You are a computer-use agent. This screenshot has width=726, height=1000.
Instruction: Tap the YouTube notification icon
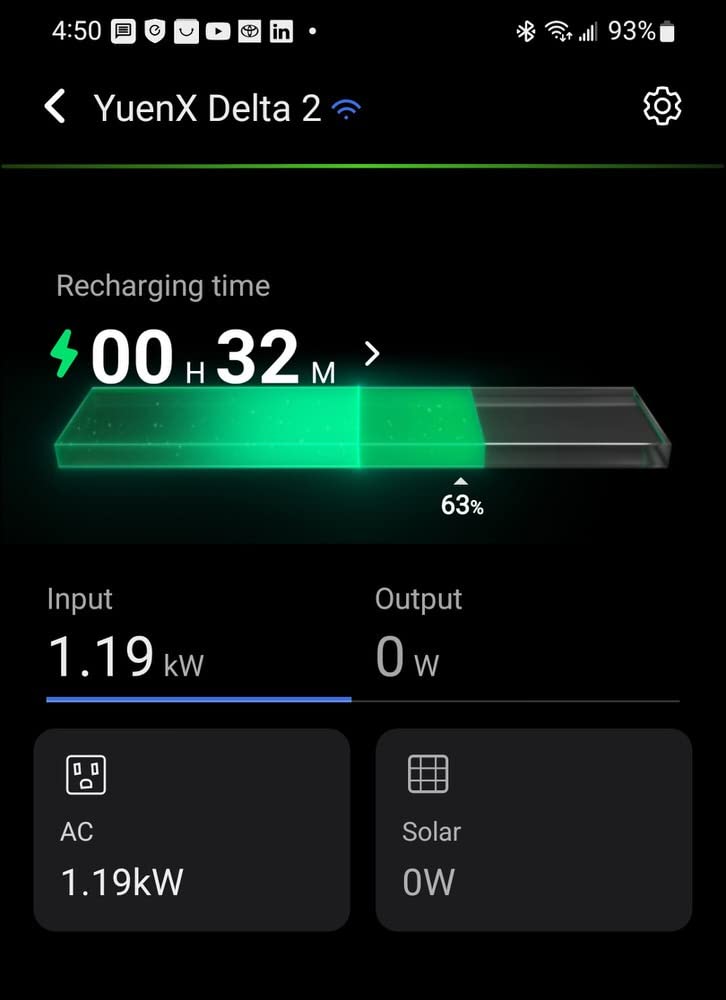pyautogui.click(x=217, y=32)
